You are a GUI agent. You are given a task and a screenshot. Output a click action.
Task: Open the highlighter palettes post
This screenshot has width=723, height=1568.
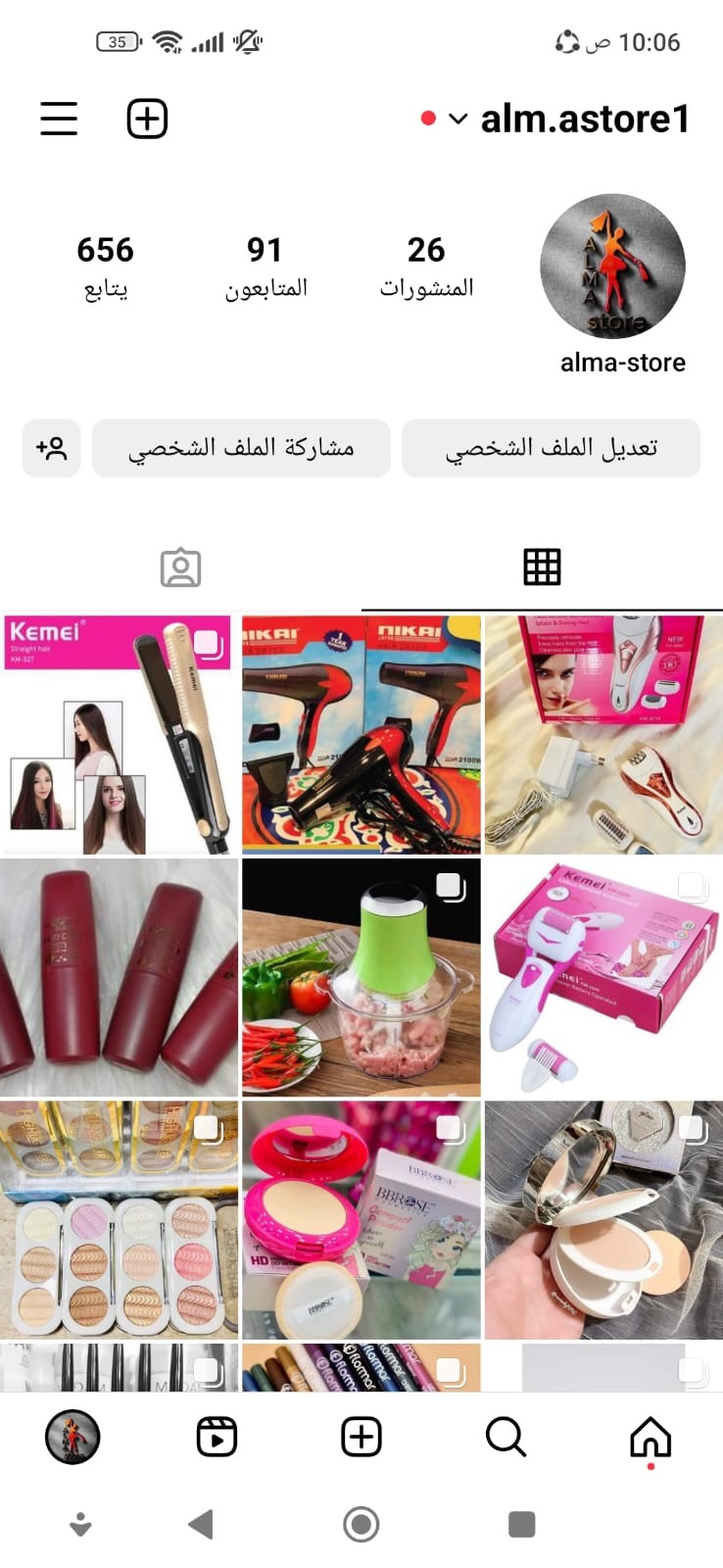[120, 1219]
